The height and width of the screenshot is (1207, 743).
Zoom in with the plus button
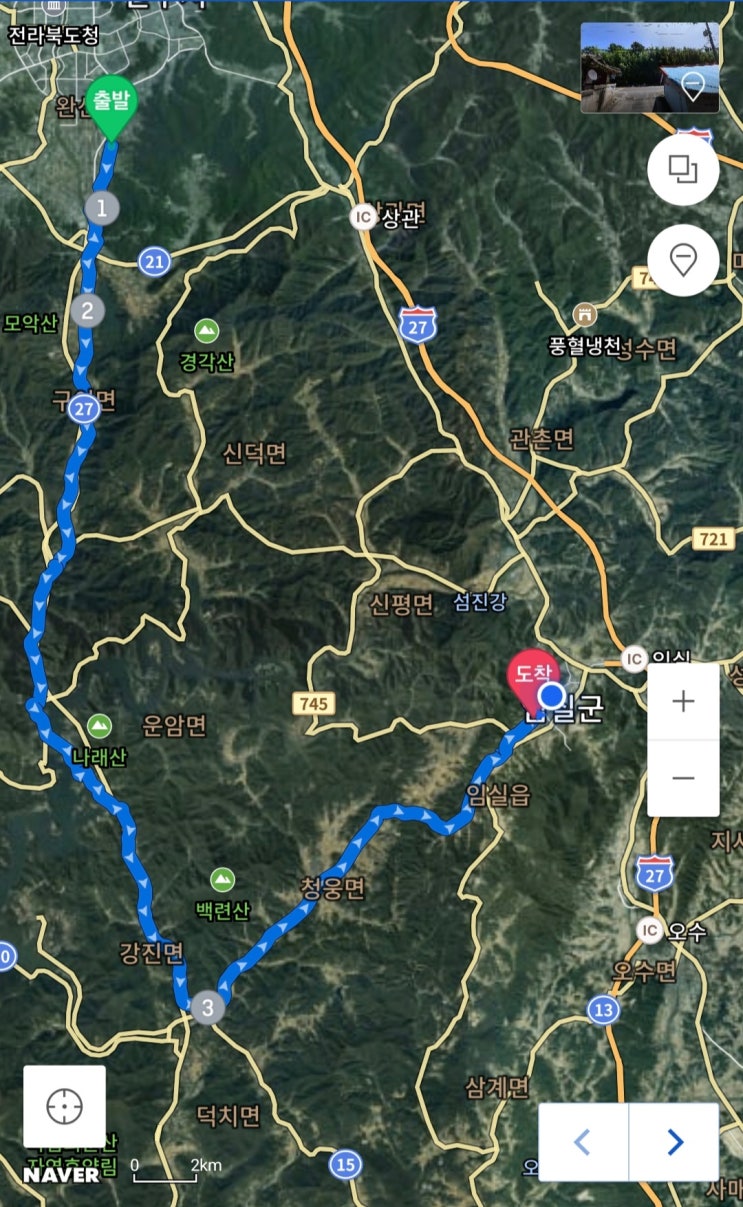[x=683, y=702]
